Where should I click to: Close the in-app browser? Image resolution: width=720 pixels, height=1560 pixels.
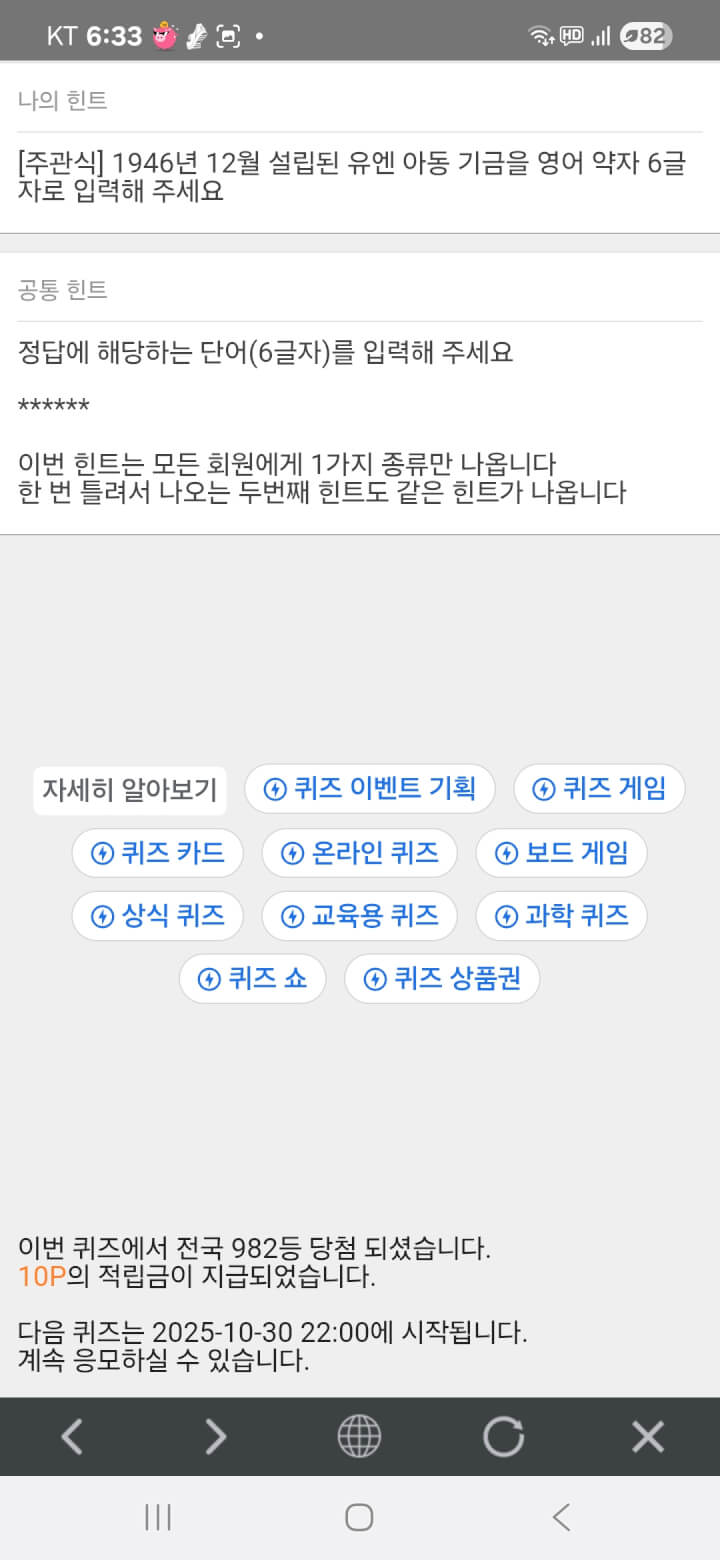coord(647,1437)
